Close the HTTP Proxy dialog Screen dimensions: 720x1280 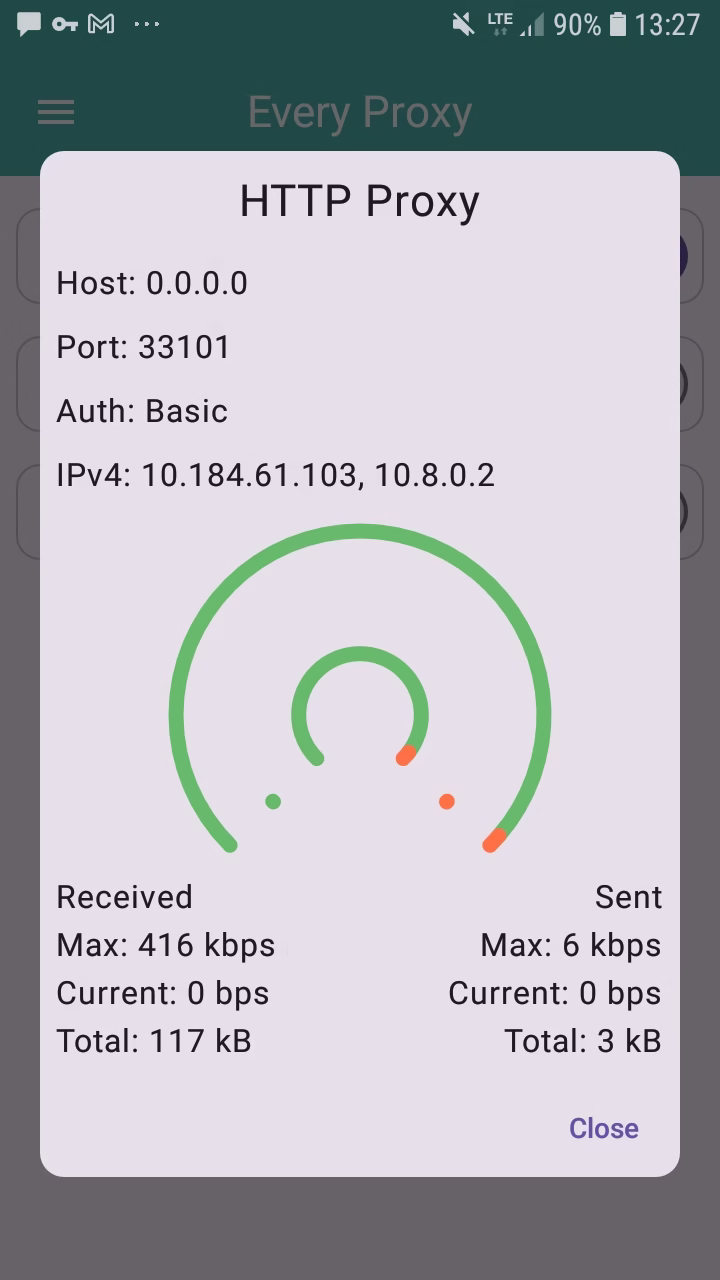pyautogui.click(x=603, y=1128)
